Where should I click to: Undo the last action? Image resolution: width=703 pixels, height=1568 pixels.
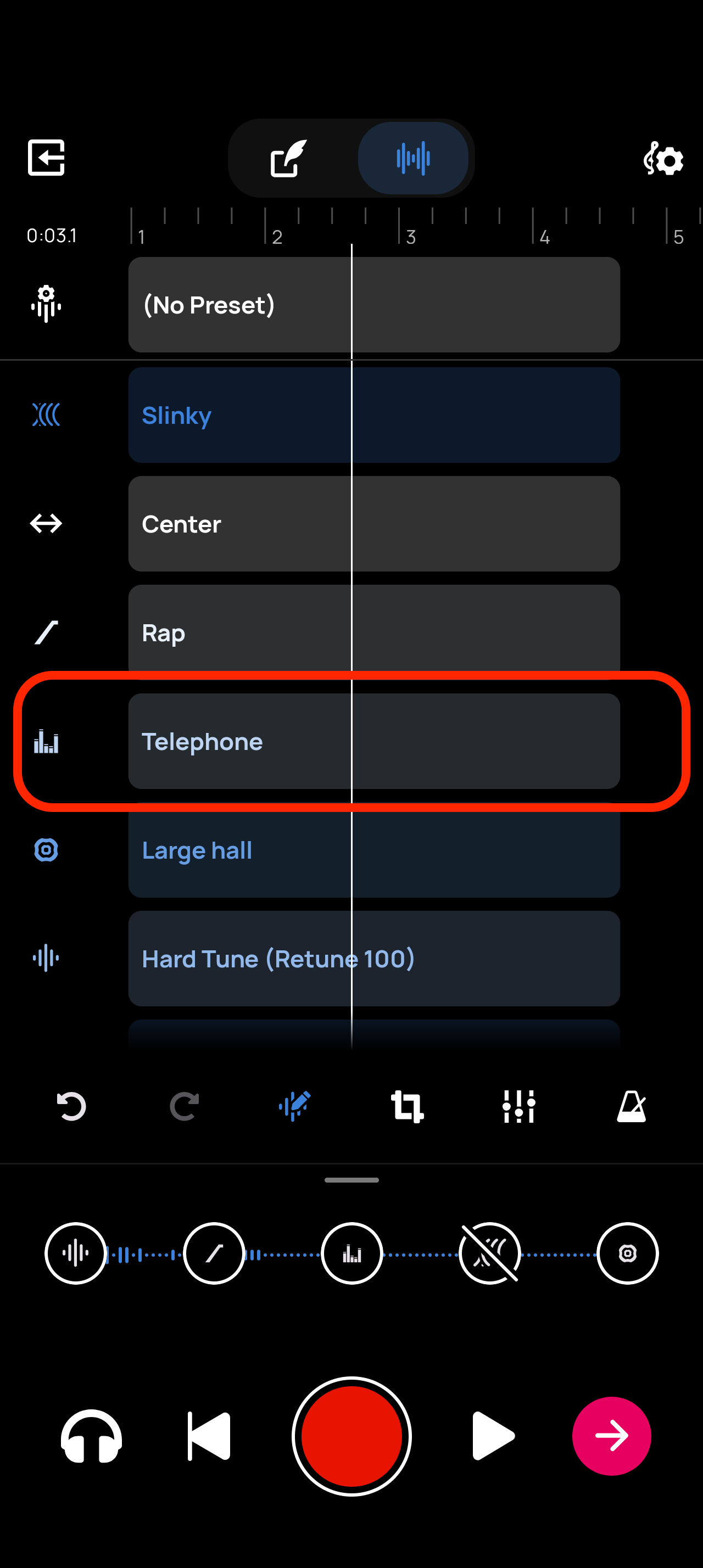[71, 1106]
